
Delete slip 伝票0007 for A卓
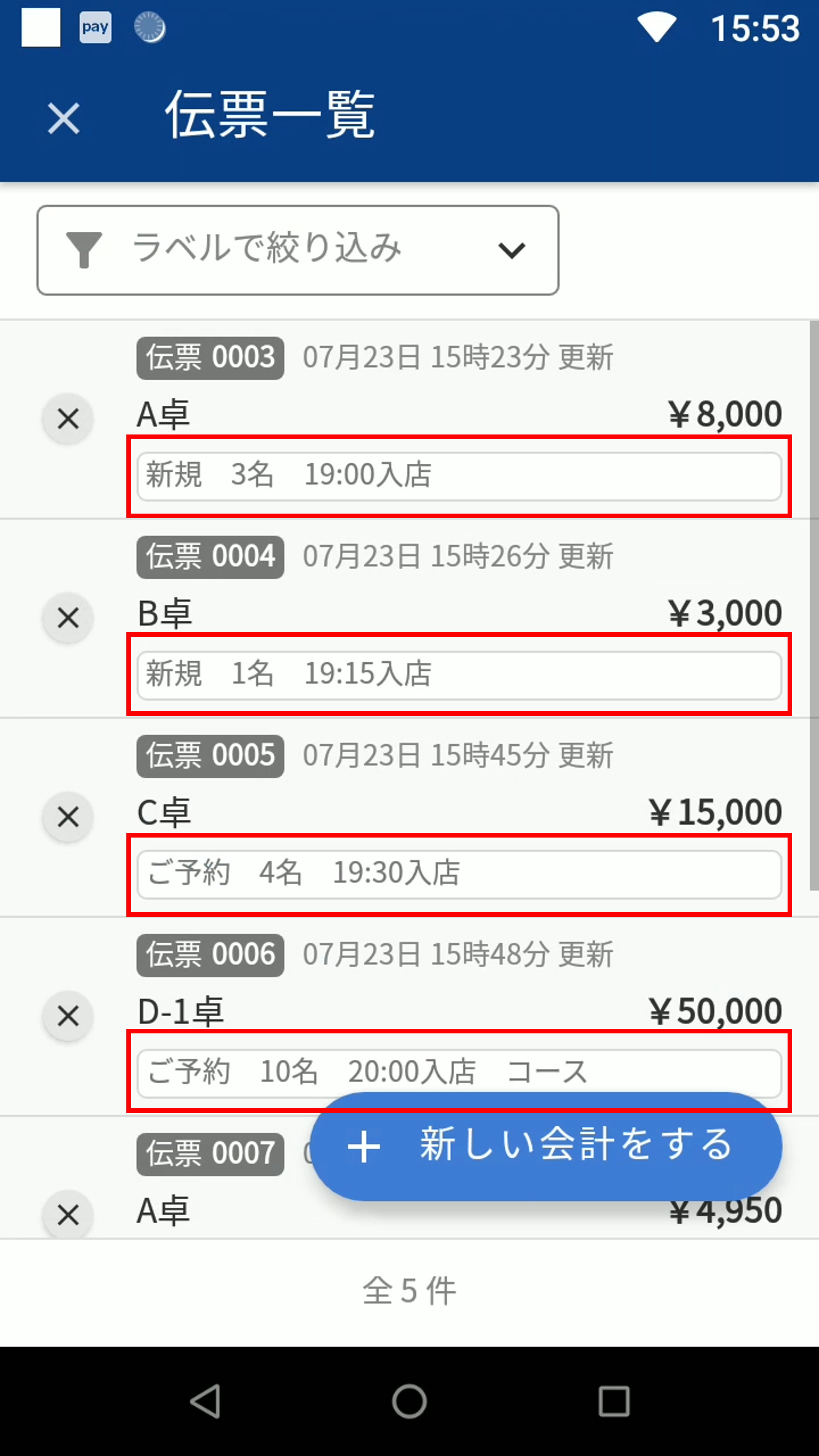click(68, 1215)
